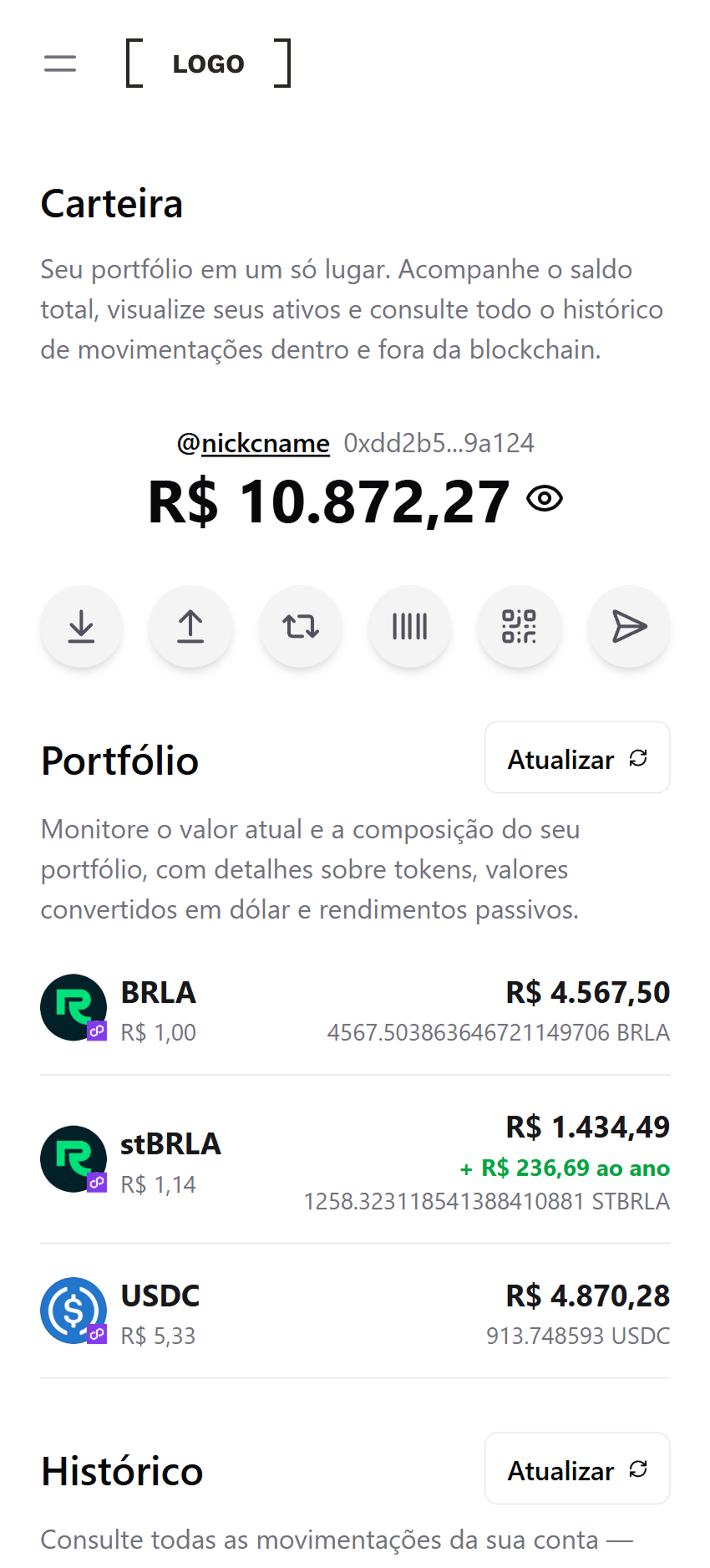Tap the send paper plane button
This screenshot has height=1568, width=710.
point(629,627)
